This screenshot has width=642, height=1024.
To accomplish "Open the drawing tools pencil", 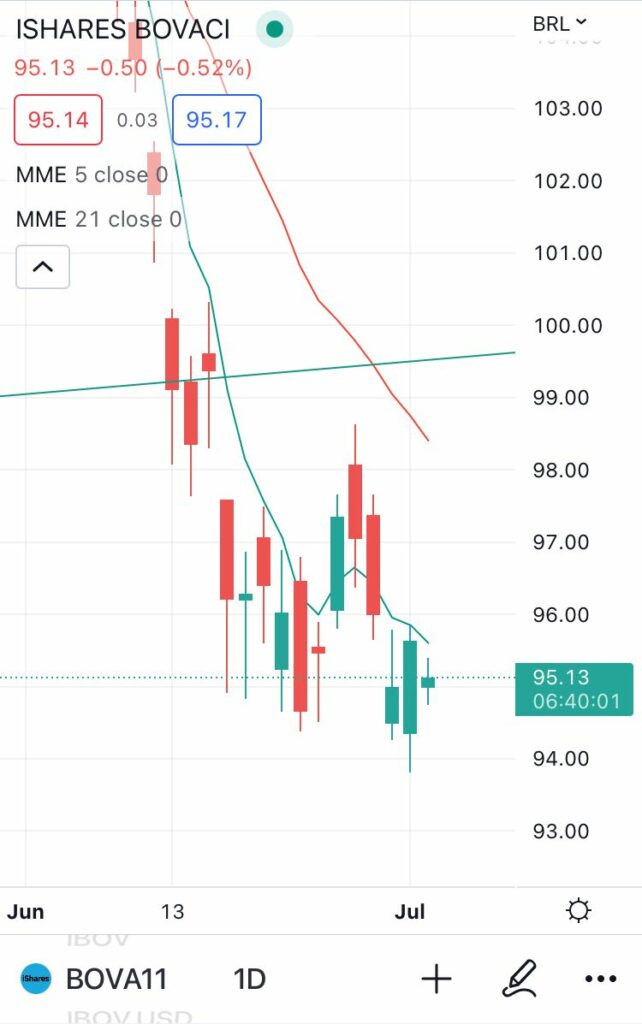I will (x=520, y=979).
